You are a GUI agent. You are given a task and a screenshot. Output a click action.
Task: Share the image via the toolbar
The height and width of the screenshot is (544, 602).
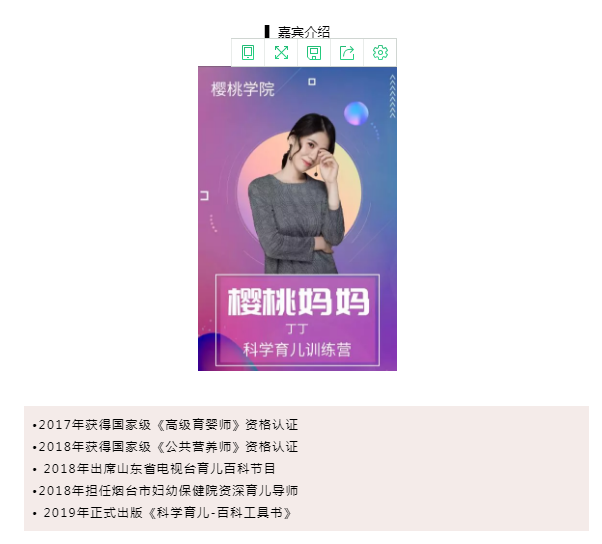point(347,53)
